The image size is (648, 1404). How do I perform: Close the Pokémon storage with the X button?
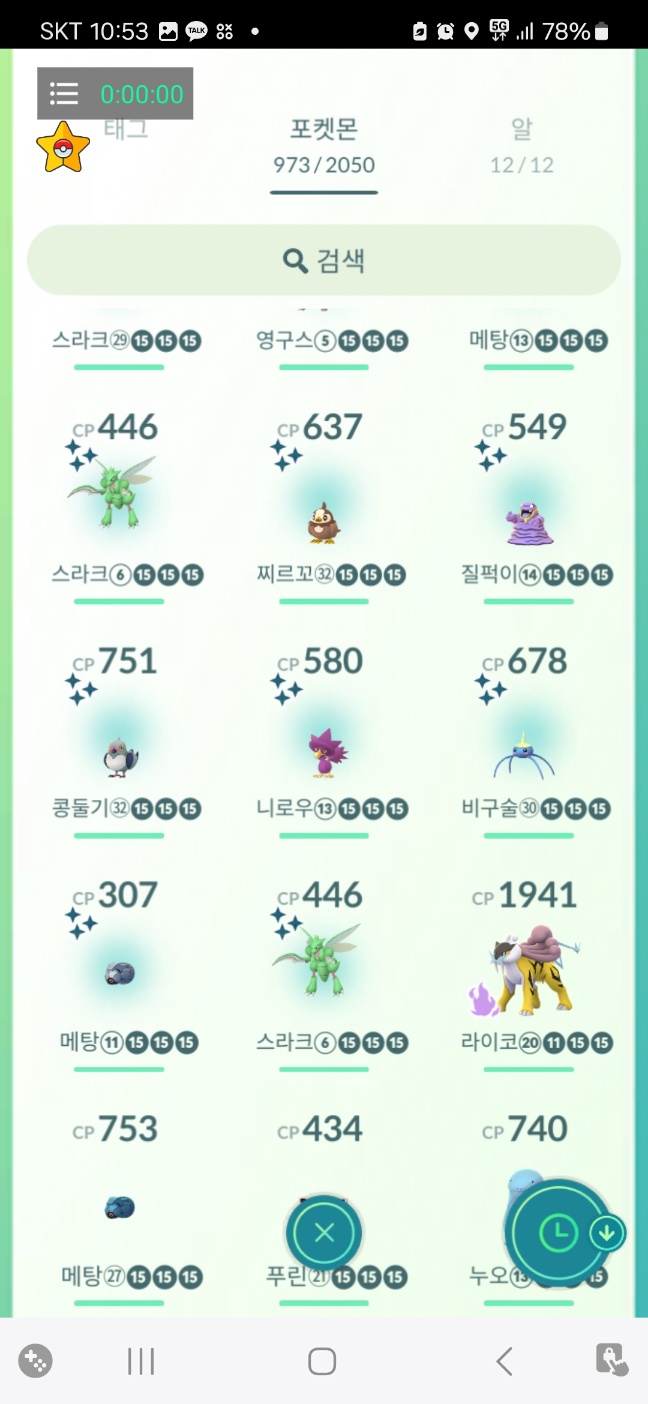pyautogui.click(x=324, y=1233)
